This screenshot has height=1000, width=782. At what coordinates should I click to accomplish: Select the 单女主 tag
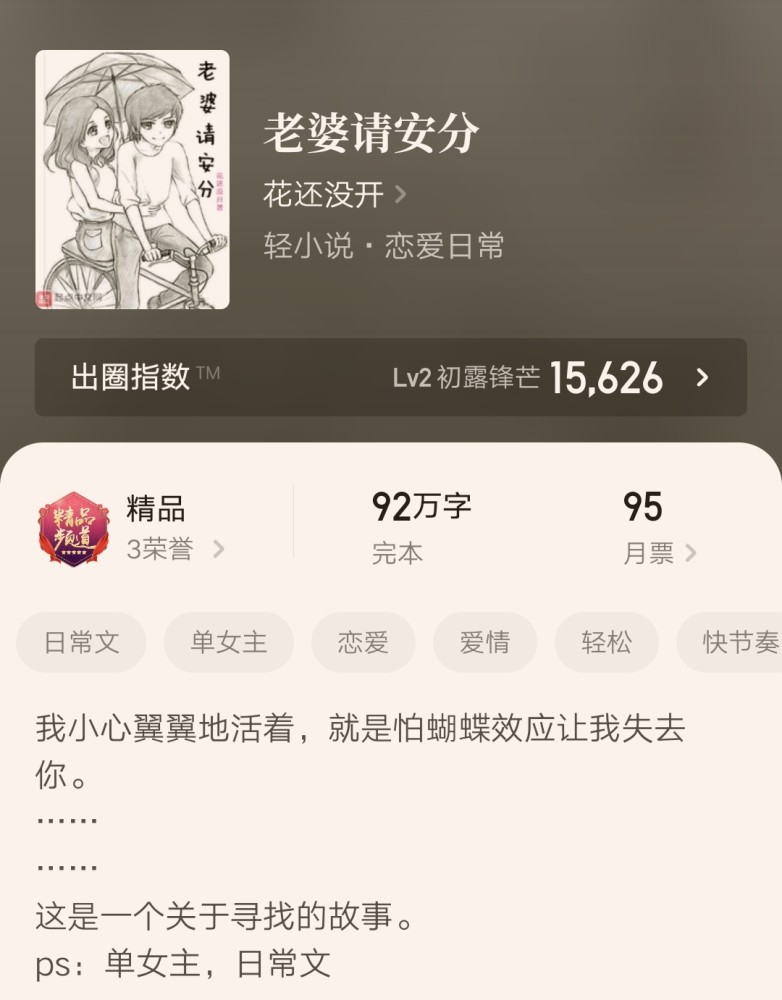(228, 642)
